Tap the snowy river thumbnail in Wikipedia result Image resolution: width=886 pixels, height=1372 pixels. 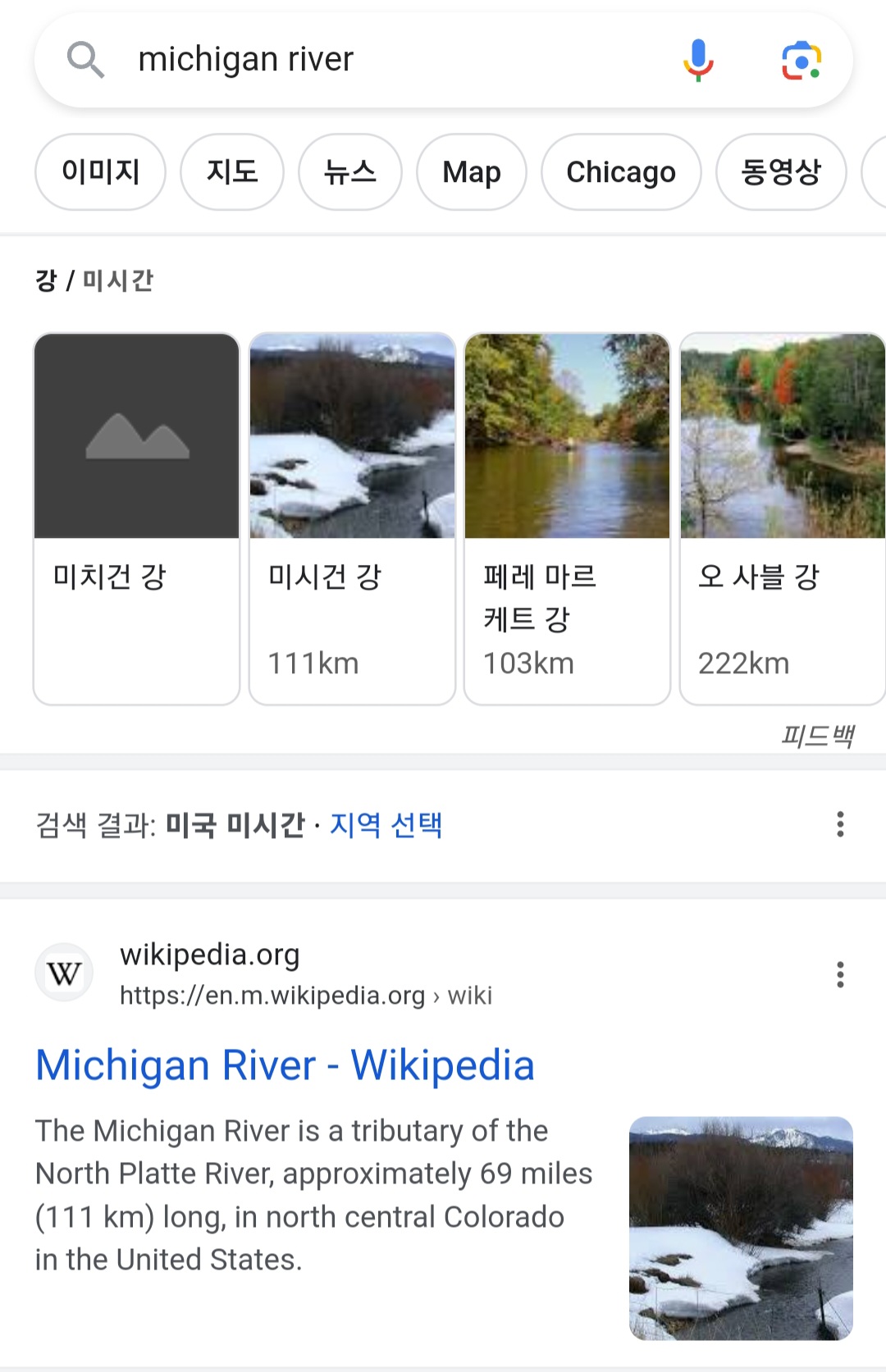[741, 1228]
